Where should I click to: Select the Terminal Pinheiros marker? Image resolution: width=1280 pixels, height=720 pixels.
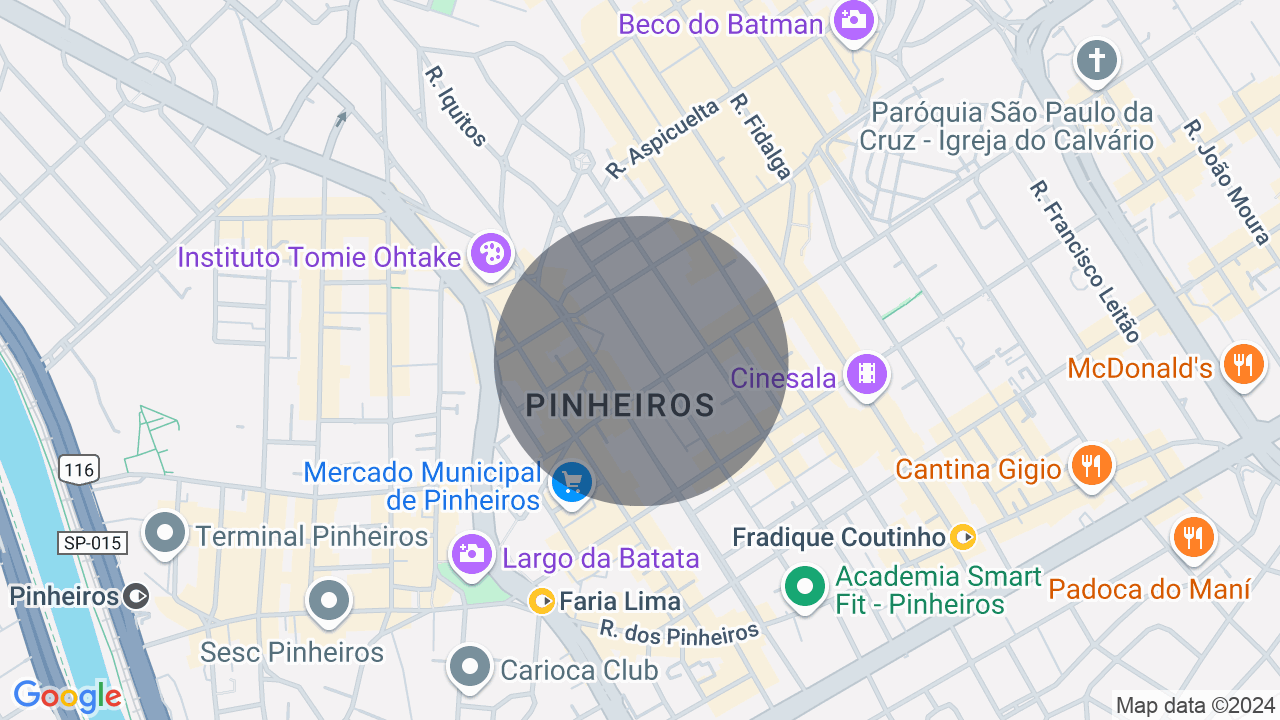[x=165, y=533]
